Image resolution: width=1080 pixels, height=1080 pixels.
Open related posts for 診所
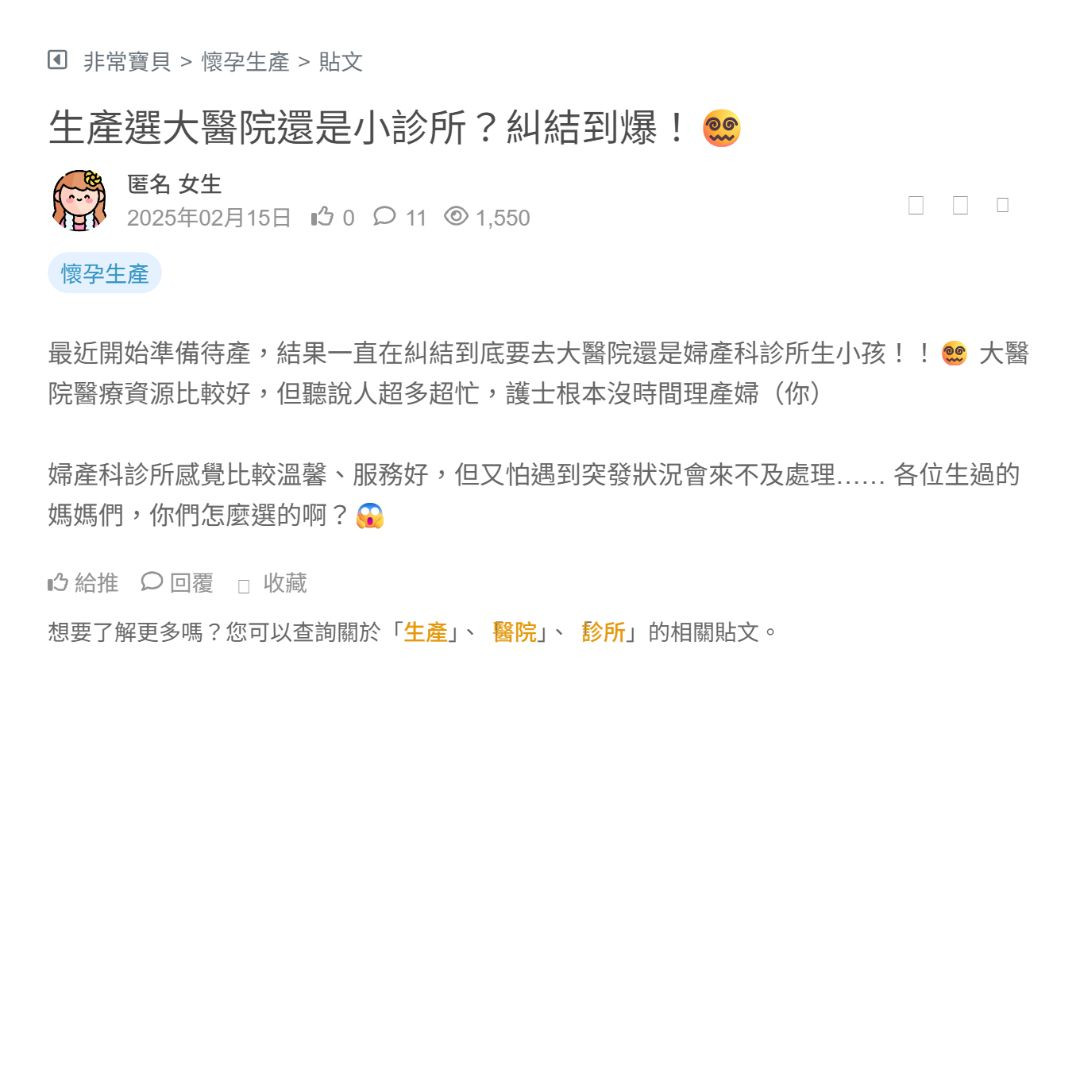pos(603,632)
